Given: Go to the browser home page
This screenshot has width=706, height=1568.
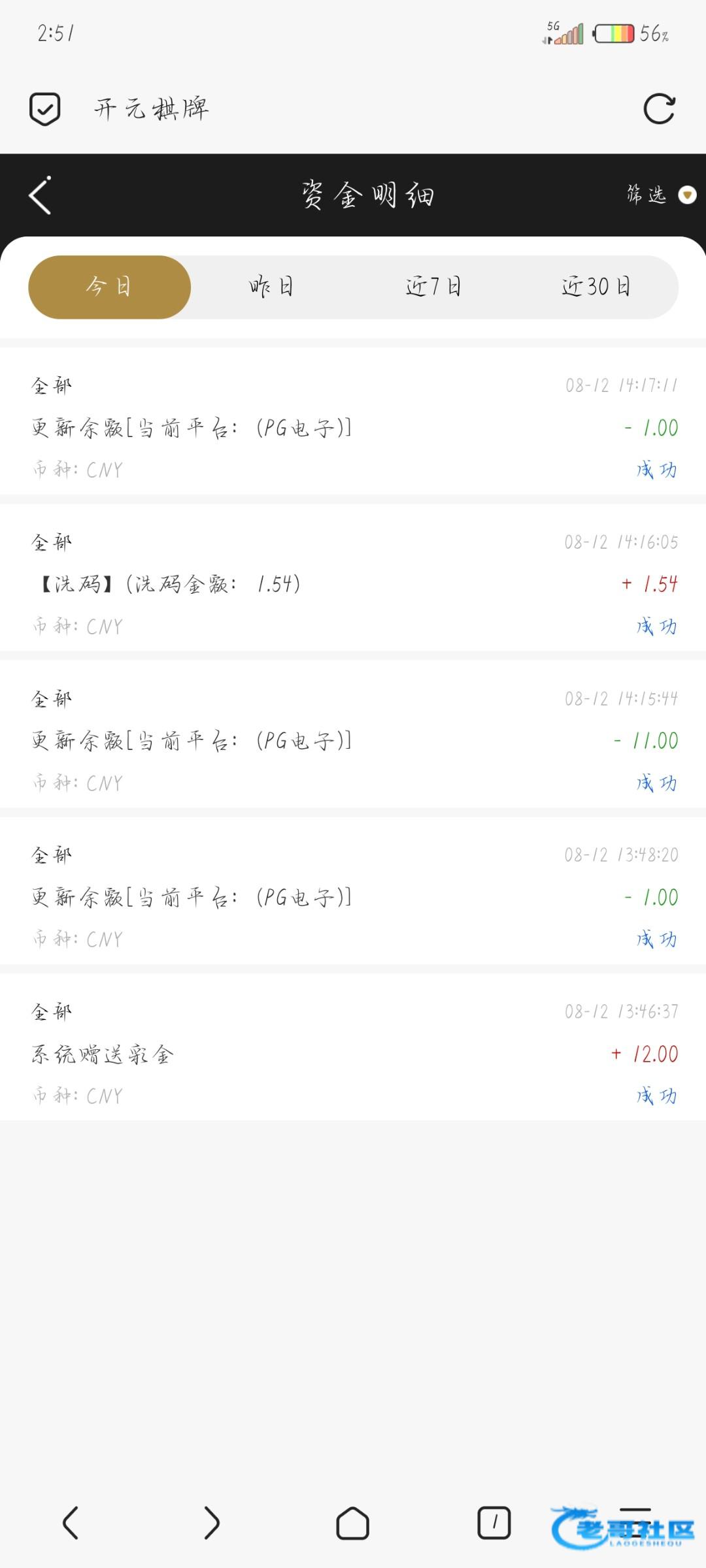Looking at the screenshot, I should coord(353,1523).
